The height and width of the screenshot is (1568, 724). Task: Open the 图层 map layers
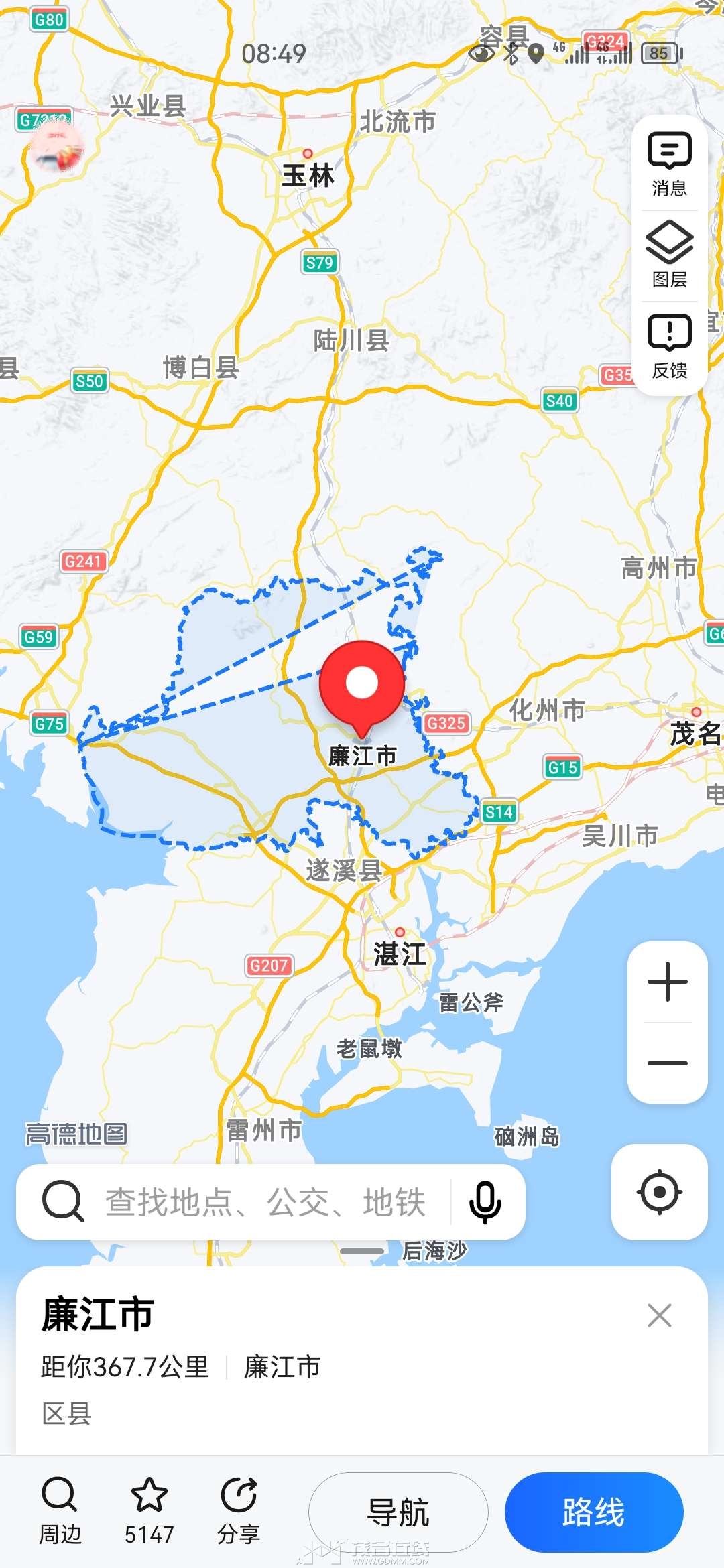(669, 255)
